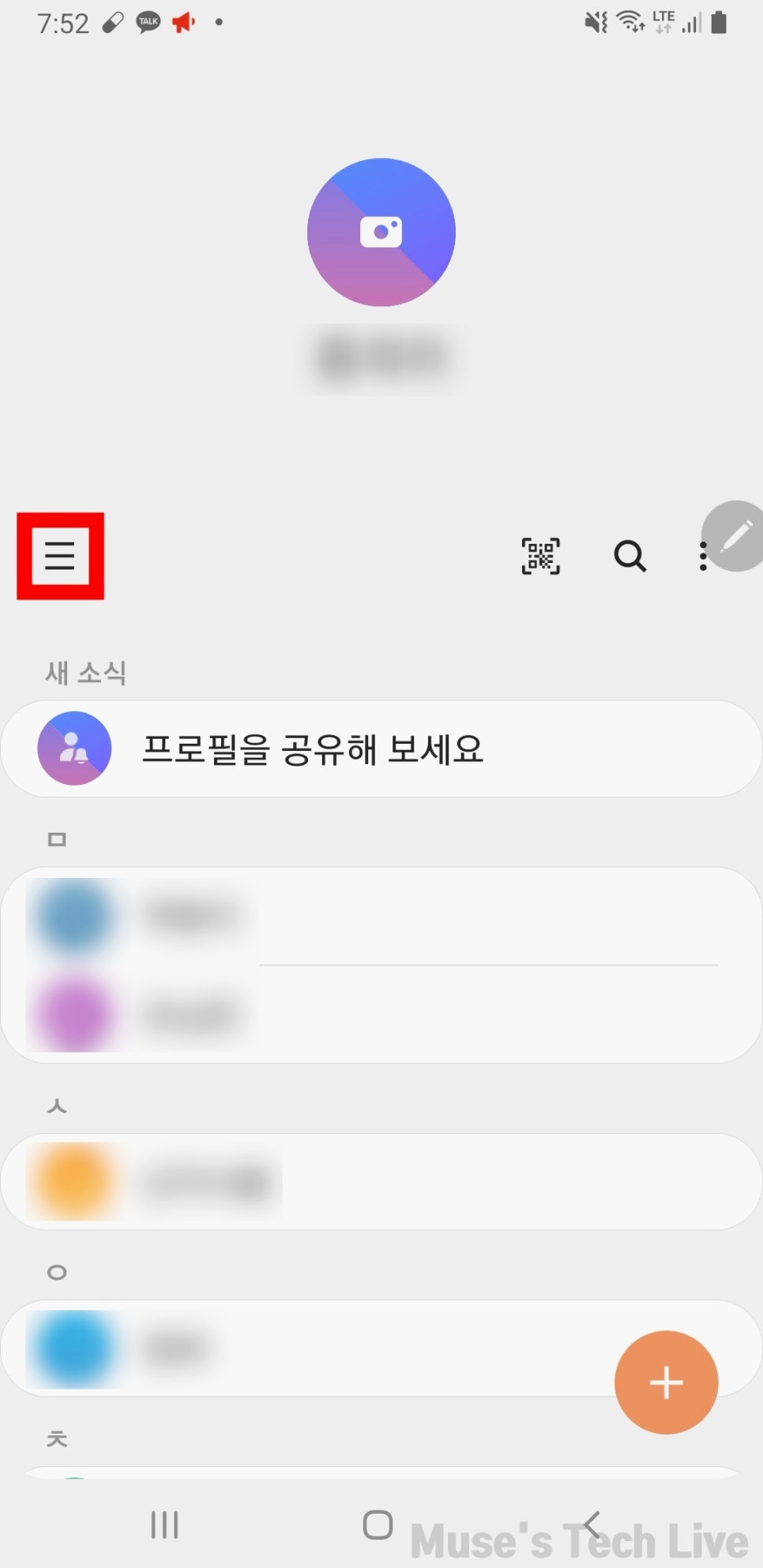
Task: Tap the floating pencil edit button
Action: click(736, 536)
